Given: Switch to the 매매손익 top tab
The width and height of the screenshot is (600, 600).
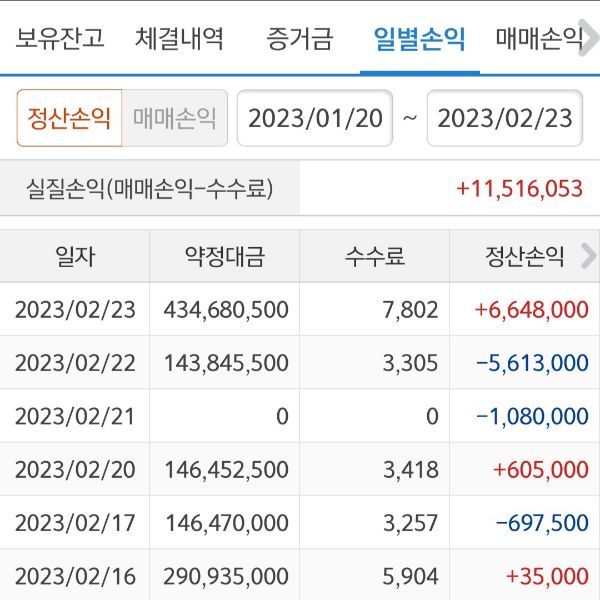Looking at the screenshot, I should [540, 40].
